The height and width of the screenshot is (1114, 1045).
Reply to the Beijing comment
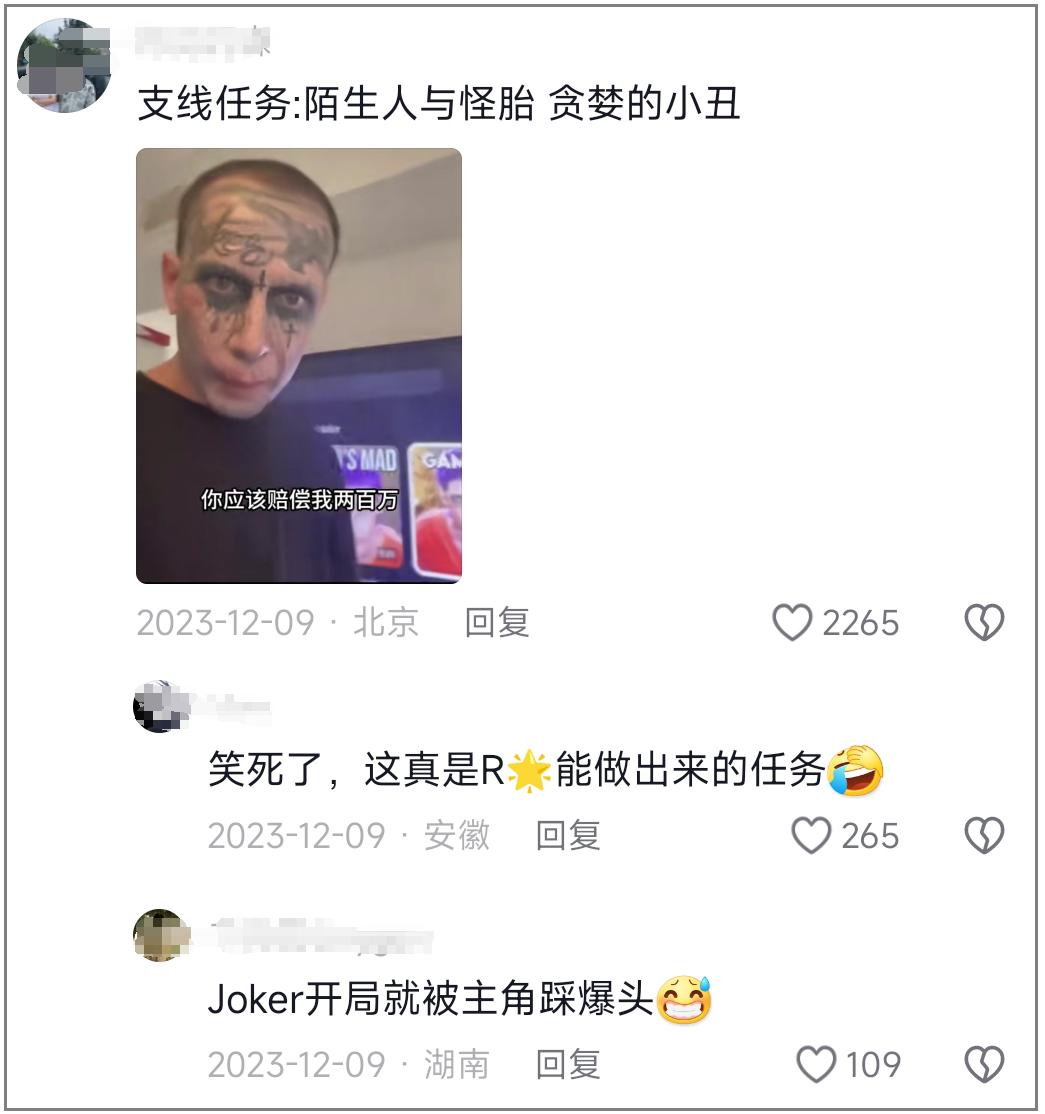496,623
